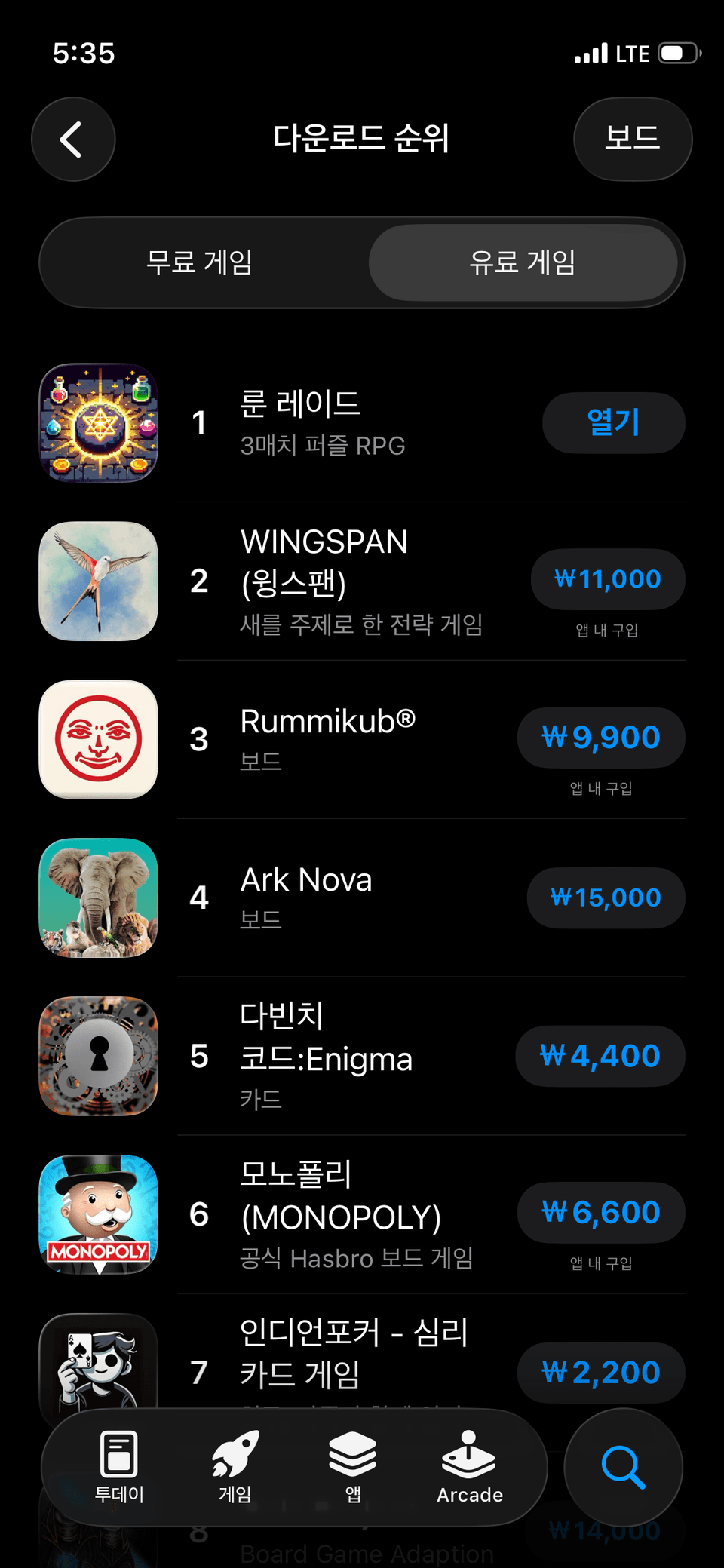Screen dimensions: 724x1568
Task: Purchase 다빈치 코드:Enigma for ₩4,400
Action: pyautogui.click(x=600, y=1056)
